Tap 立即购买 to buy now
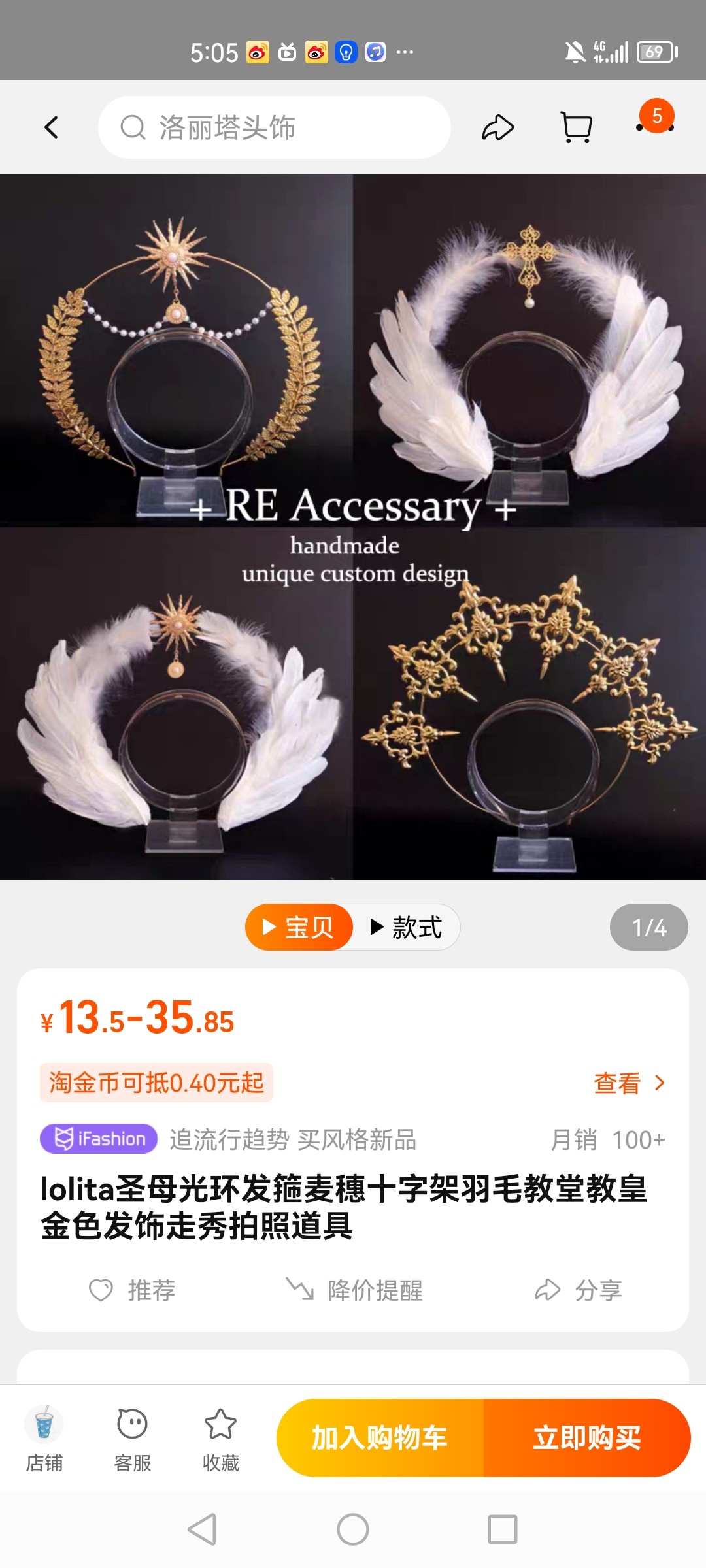This screenshot has width=706, height=1568. tap(586, 1438)
